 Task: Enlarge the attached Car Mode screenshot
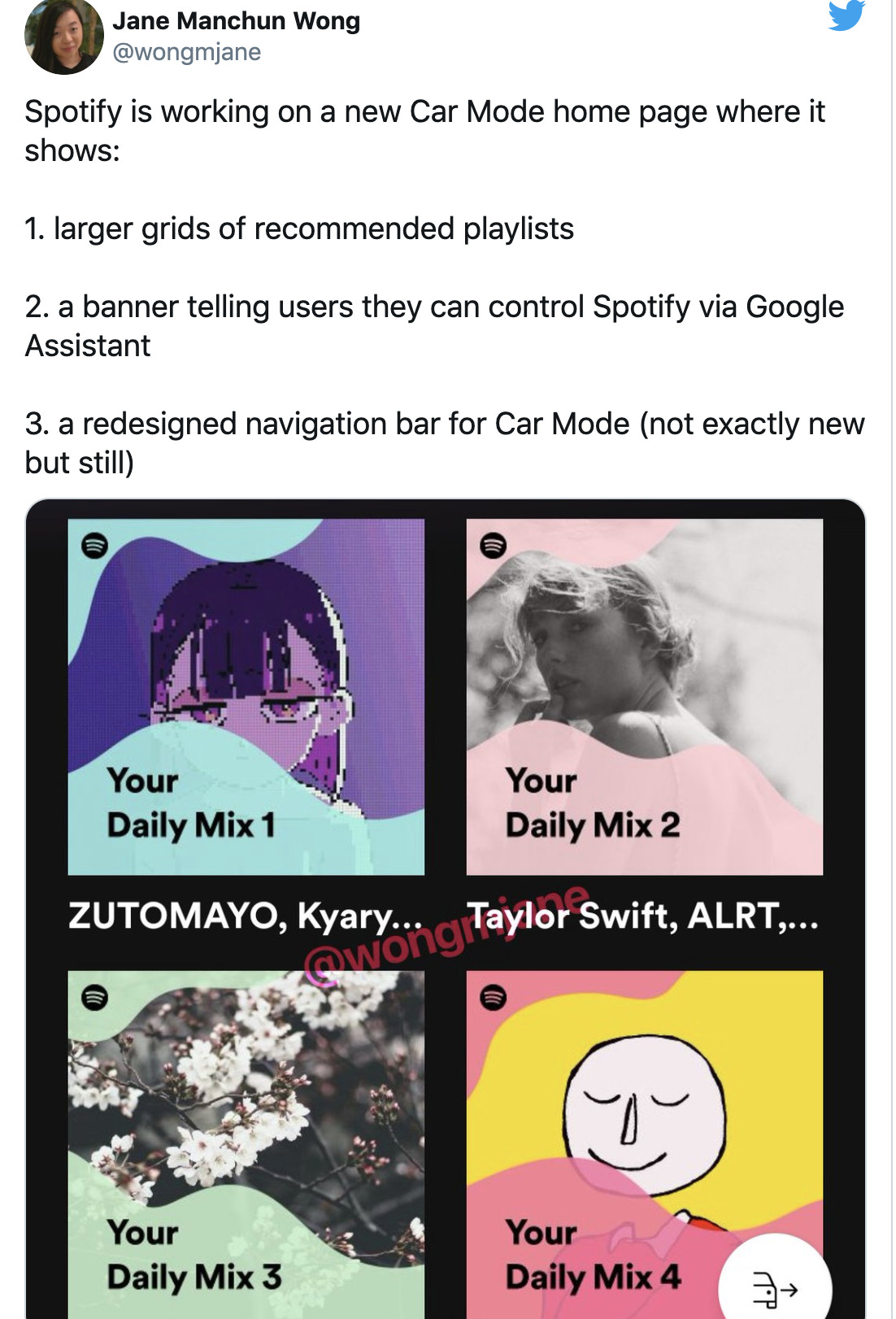(x=446, y=908)
